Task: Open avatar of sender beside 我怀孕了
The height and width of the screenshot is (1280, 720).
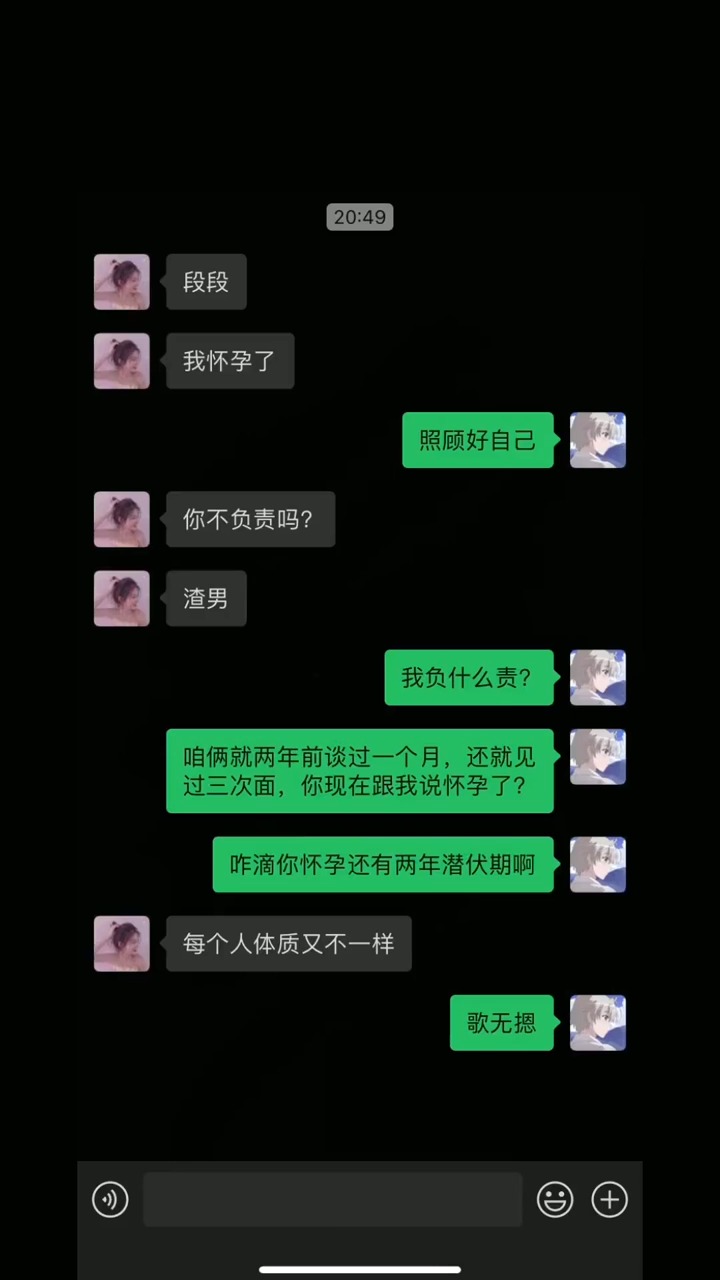Action: click(122, 361)
